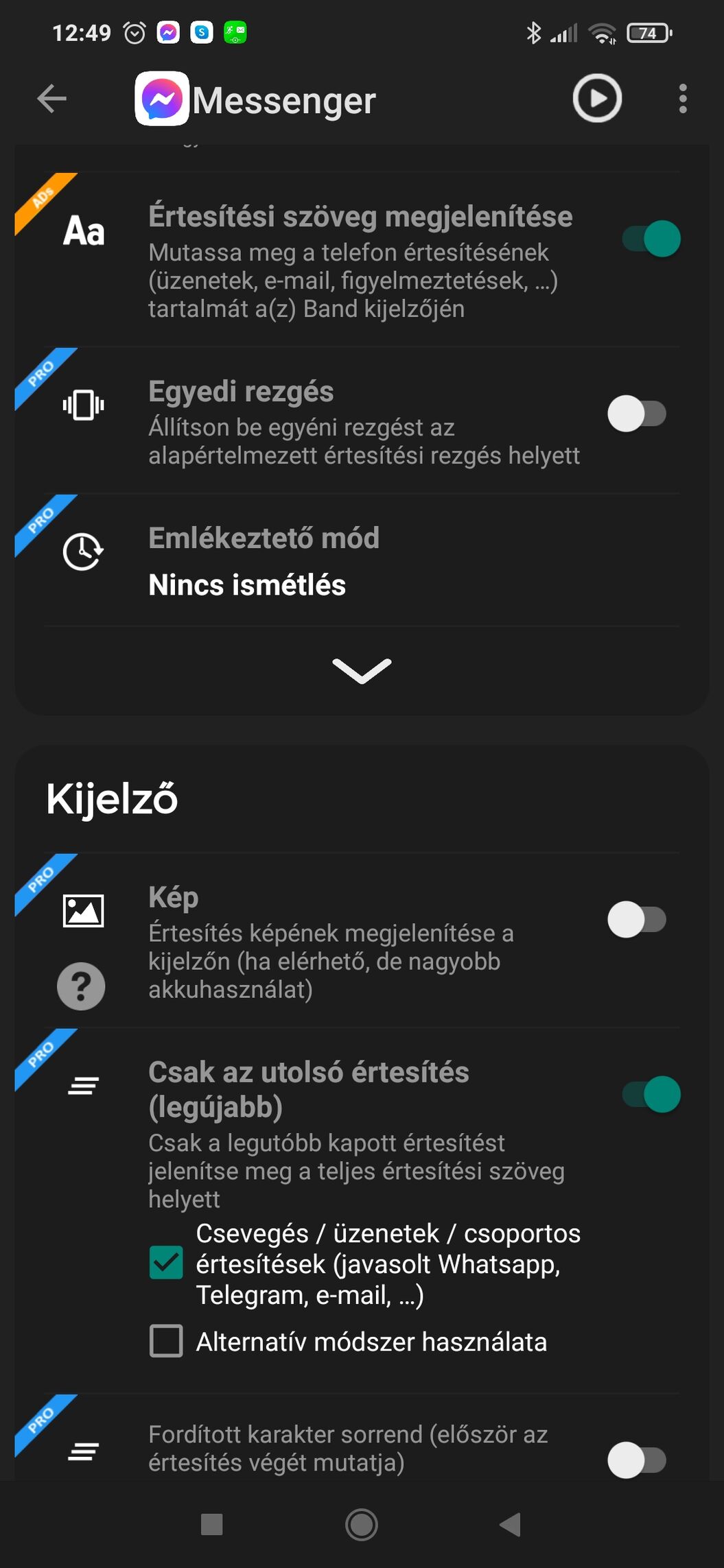Check Alternatív módszer használata box
This screenshot has width=724, height=1568.
166,1341
